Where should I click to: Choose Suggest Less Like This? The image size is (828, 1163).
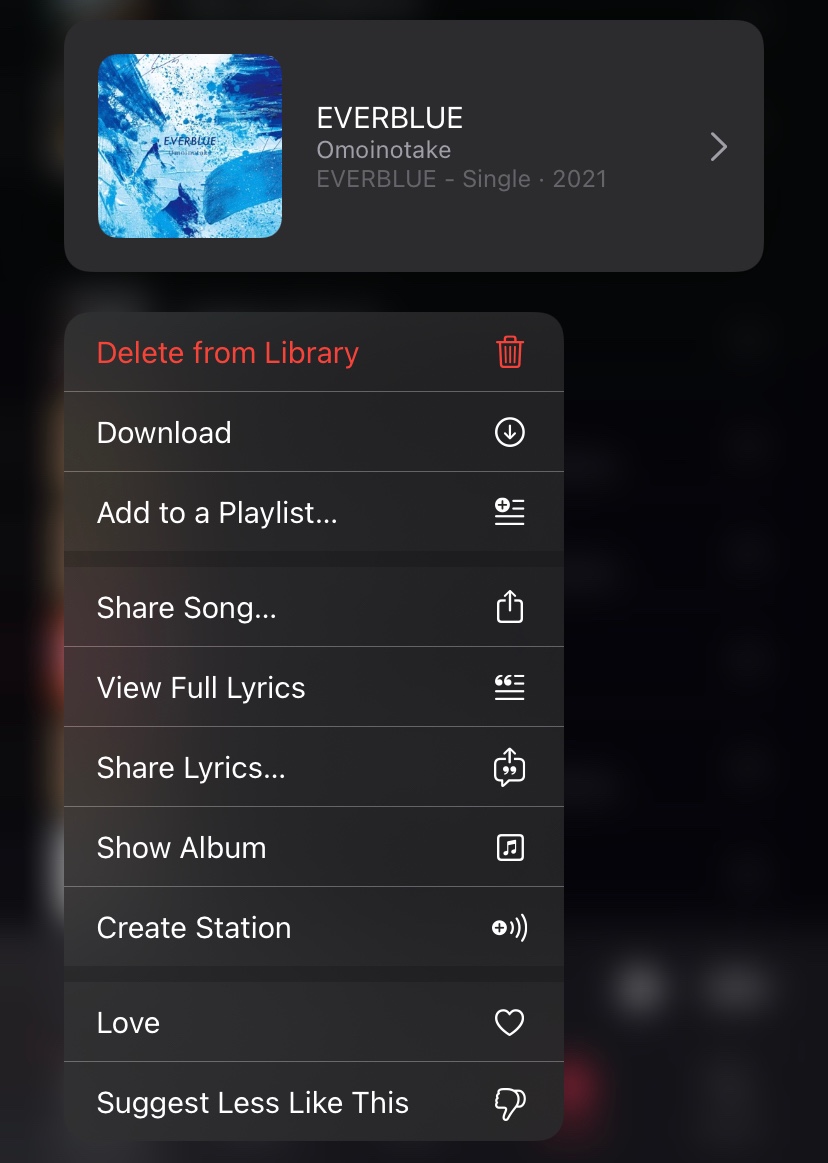(x=313, y=1103)
